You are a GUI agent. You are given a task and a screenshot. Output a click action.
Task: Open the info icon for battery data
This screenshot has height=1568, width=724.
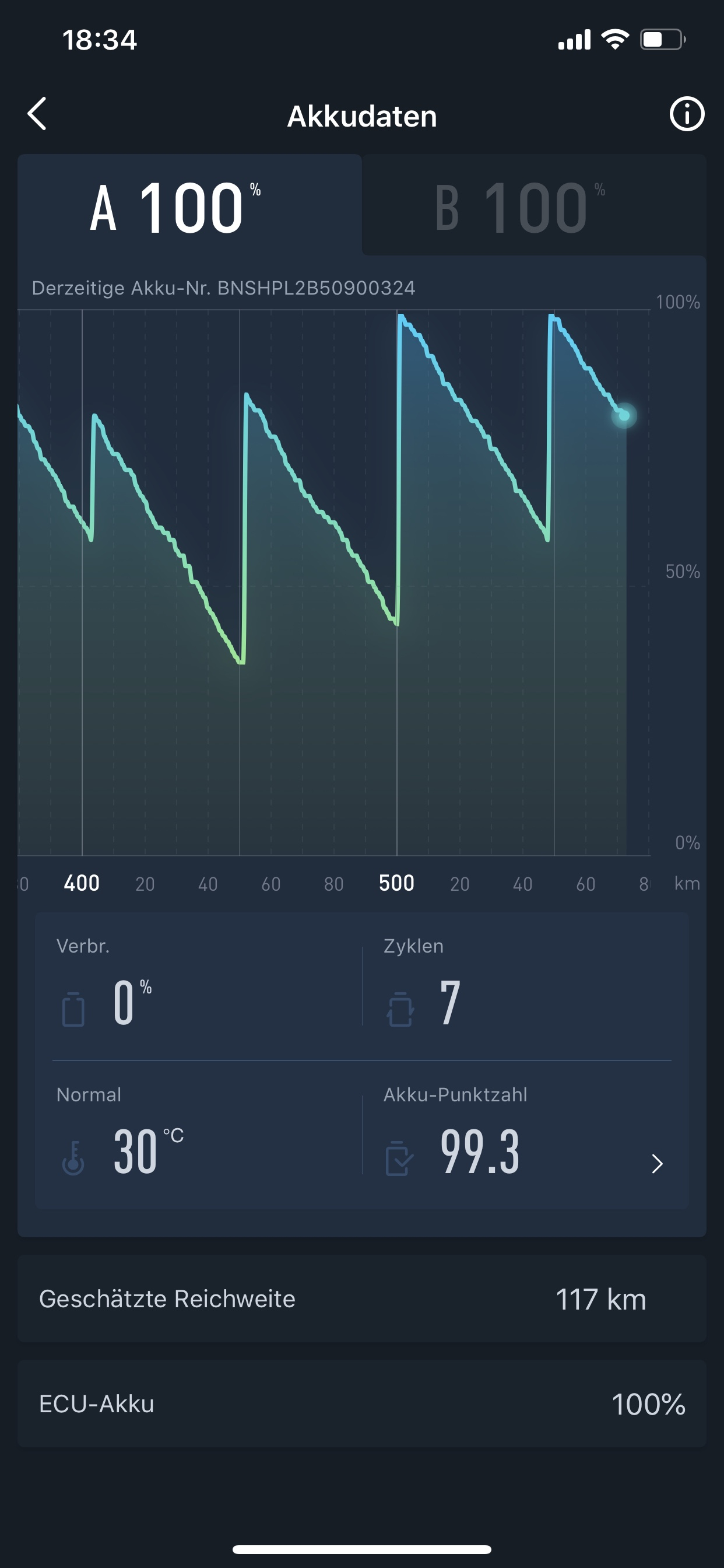tap(686, 114)
